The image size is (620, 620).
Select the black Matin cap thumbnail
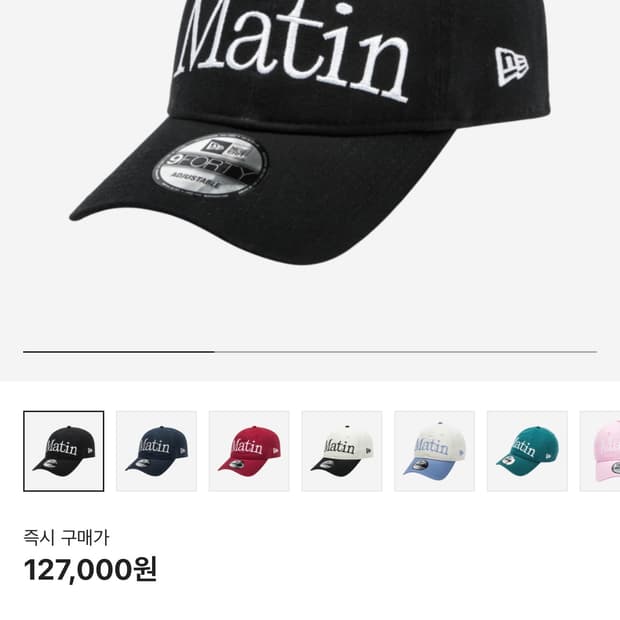(x=64, y=451)
